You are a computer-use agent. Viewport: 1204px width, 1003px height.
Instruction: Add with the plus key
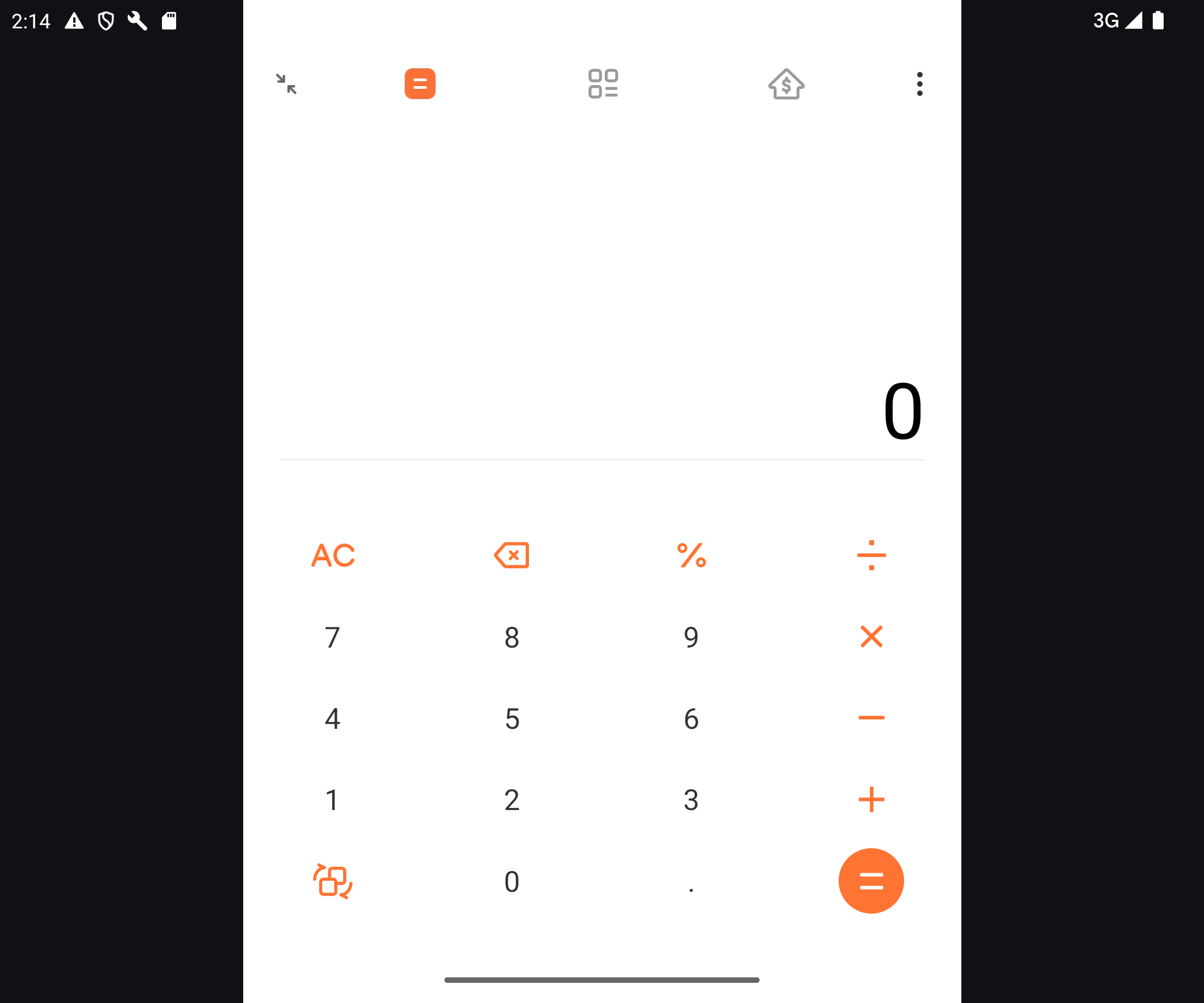(x=871, y=799)
